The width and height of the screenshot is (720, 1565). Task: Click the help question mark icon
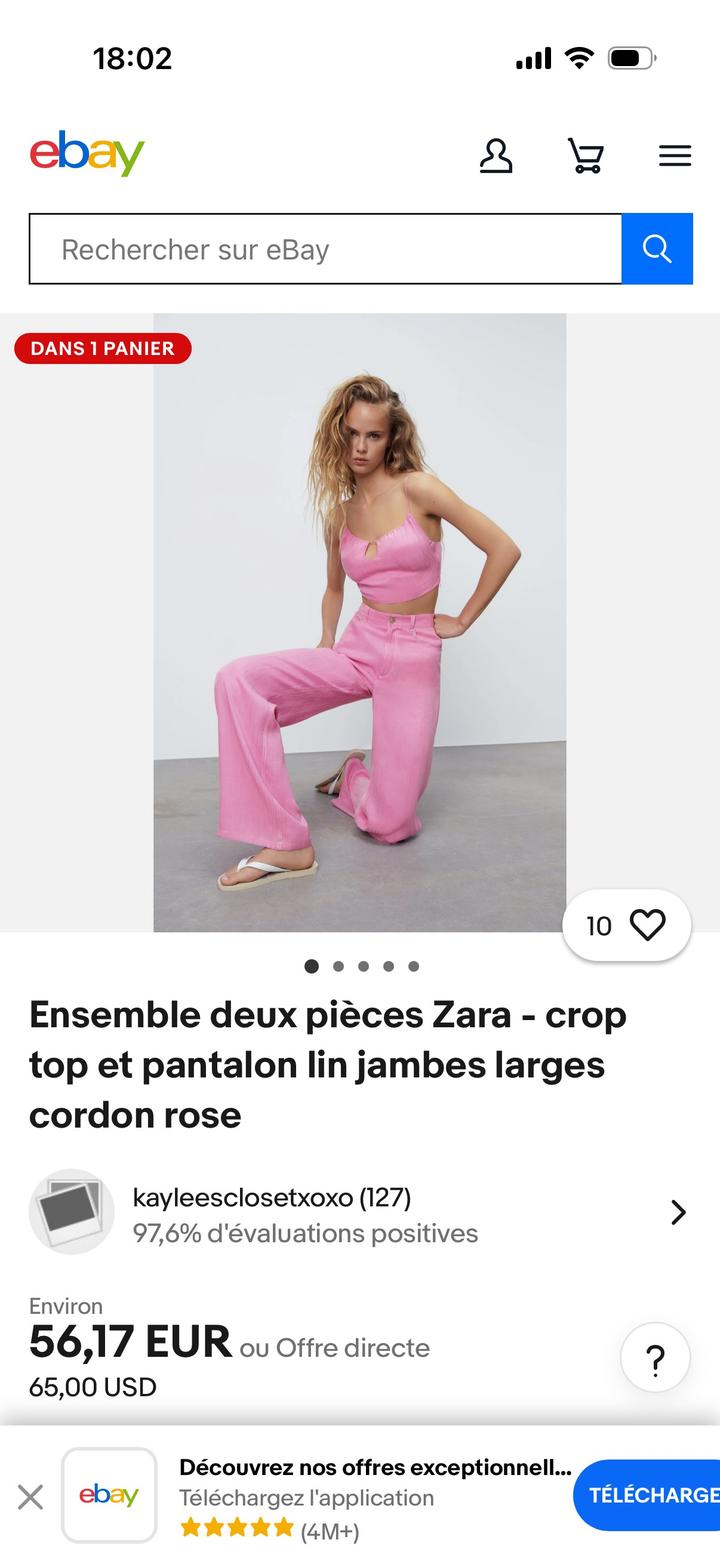(655, 1357)
